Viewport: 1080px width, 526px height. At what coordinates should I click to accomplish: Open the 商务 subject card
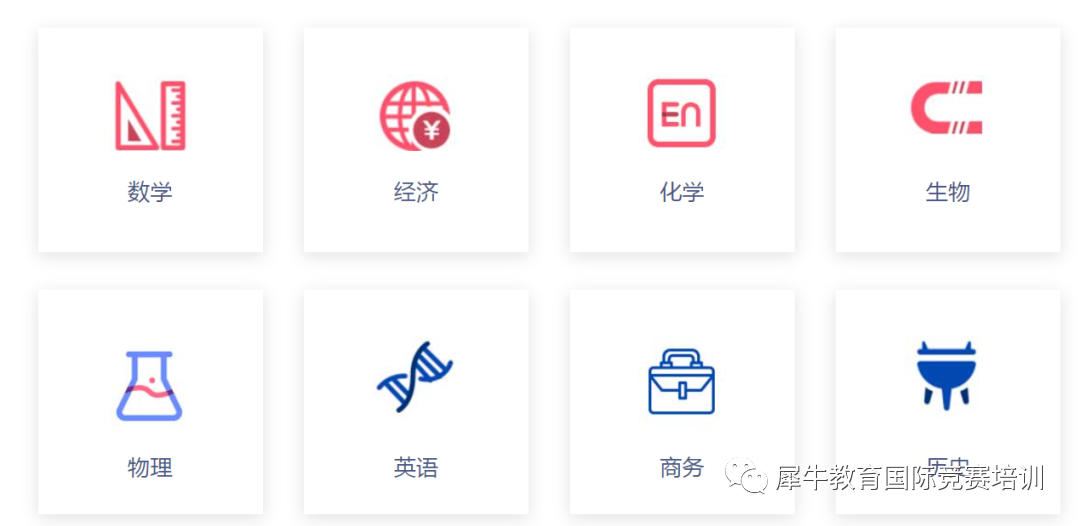pyautogui.click(x=682, y=402)
